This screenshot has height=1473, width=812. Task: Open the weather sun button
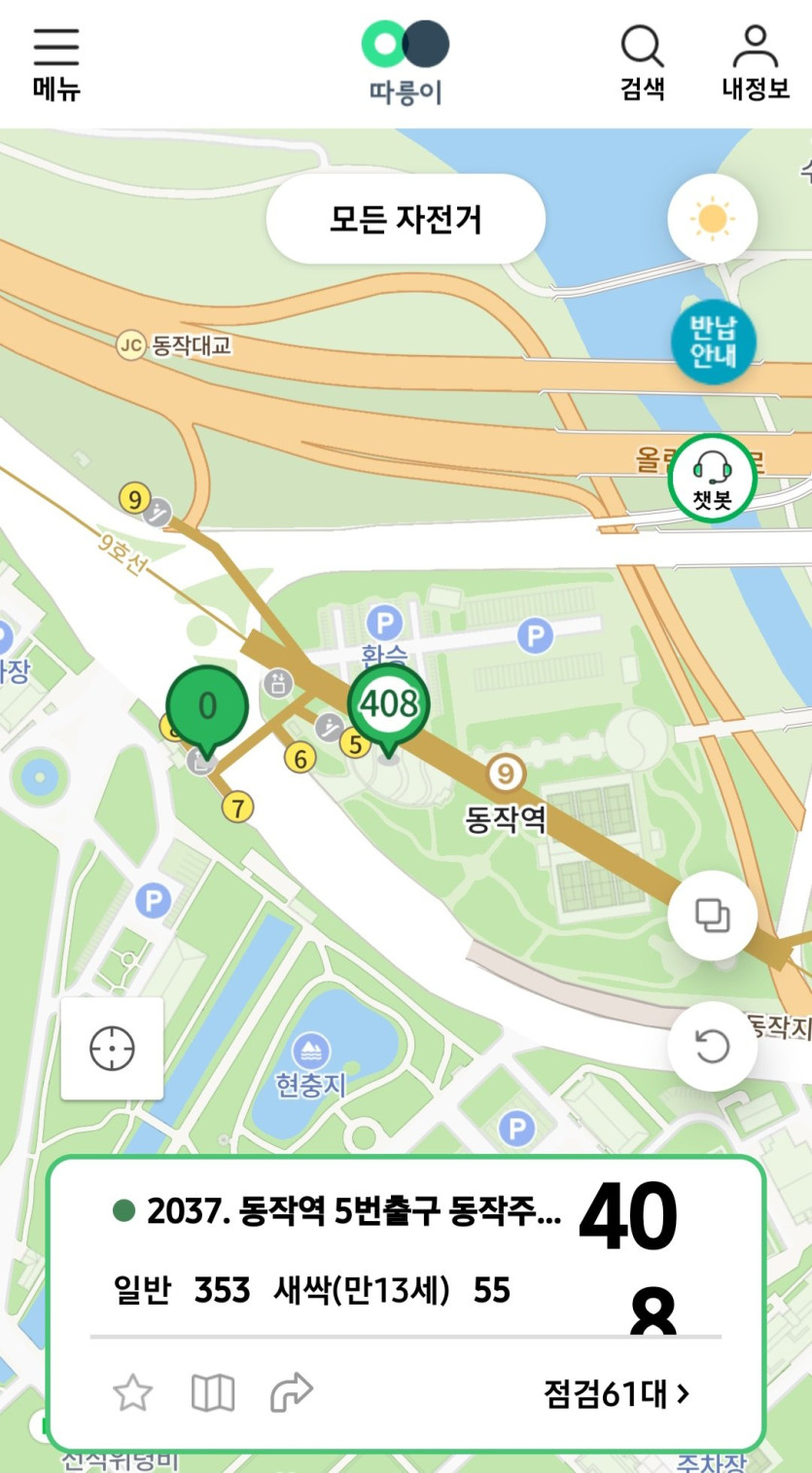point(712,219)
